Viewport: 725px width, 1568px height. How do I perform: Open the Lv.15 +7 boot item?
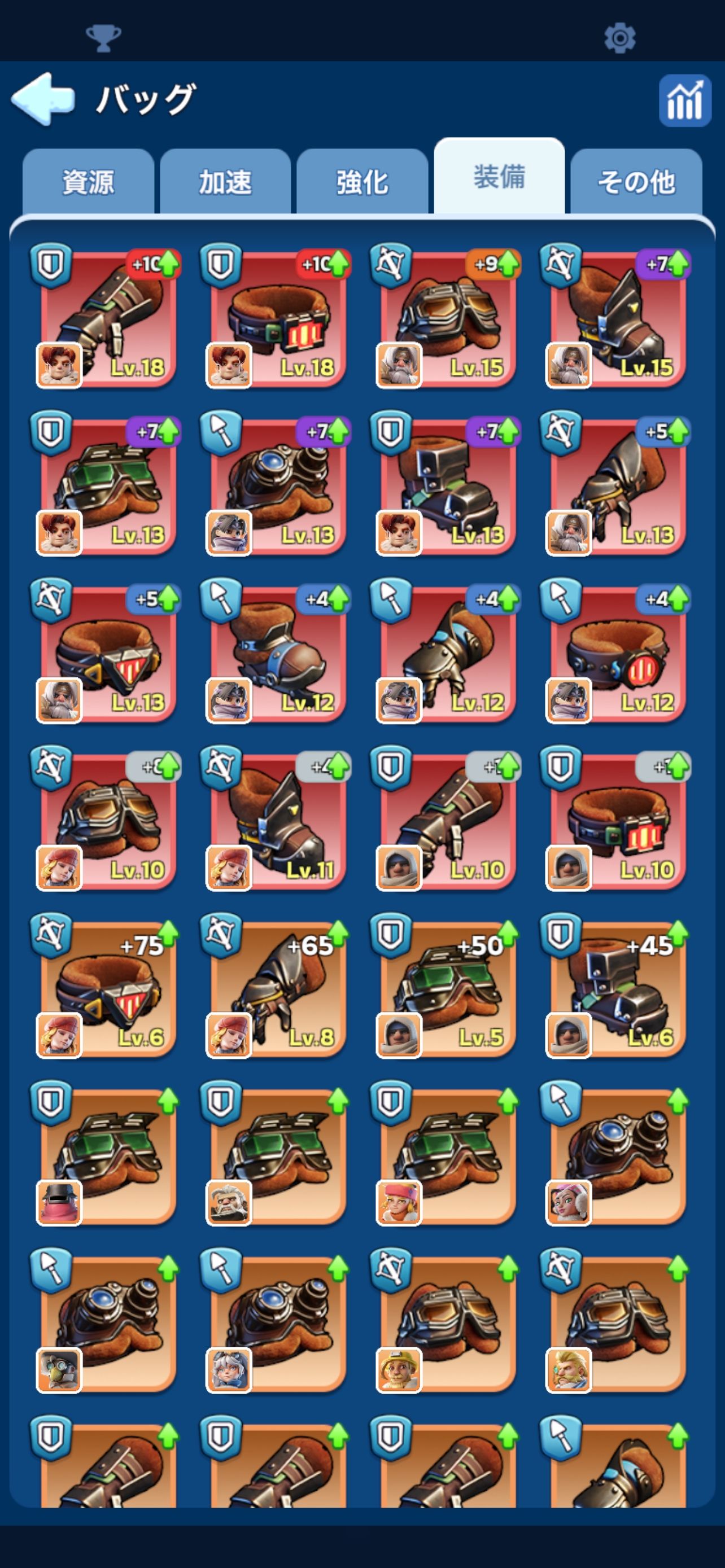tap(618, 318)
